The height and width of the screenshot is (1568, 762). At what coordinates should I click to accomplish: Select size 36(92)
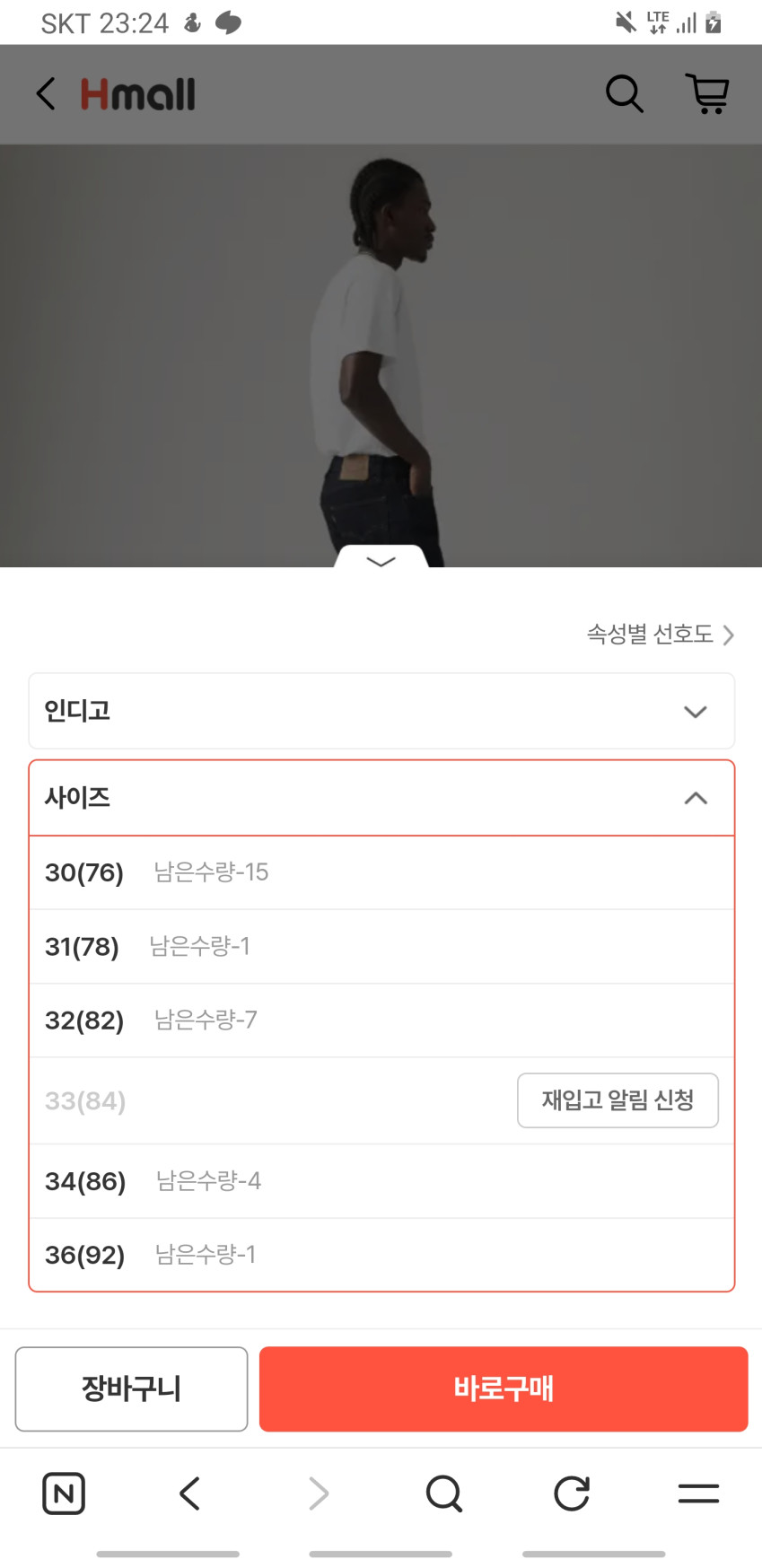[x=381, y=1255]
